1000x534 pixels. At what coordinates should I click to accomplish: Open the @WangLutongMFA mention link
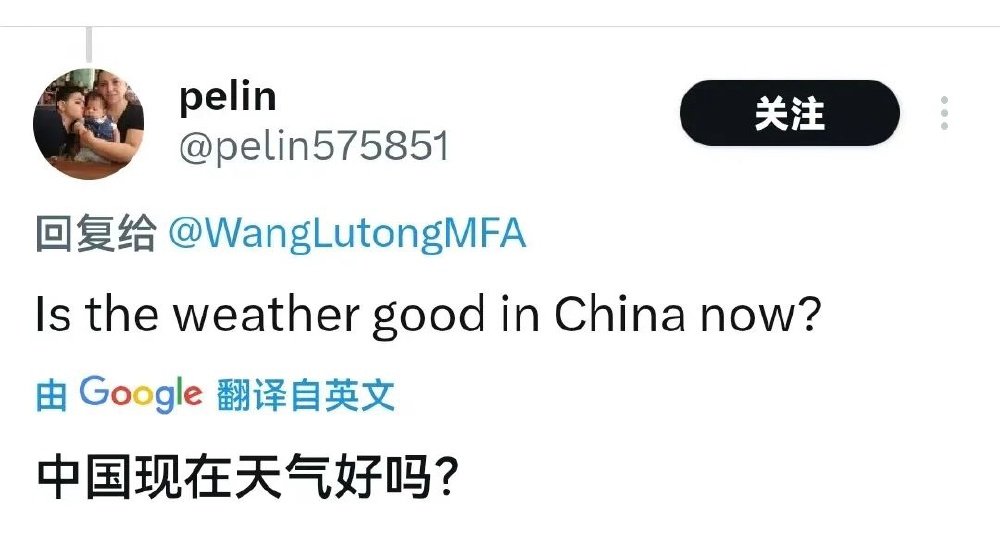346,234
